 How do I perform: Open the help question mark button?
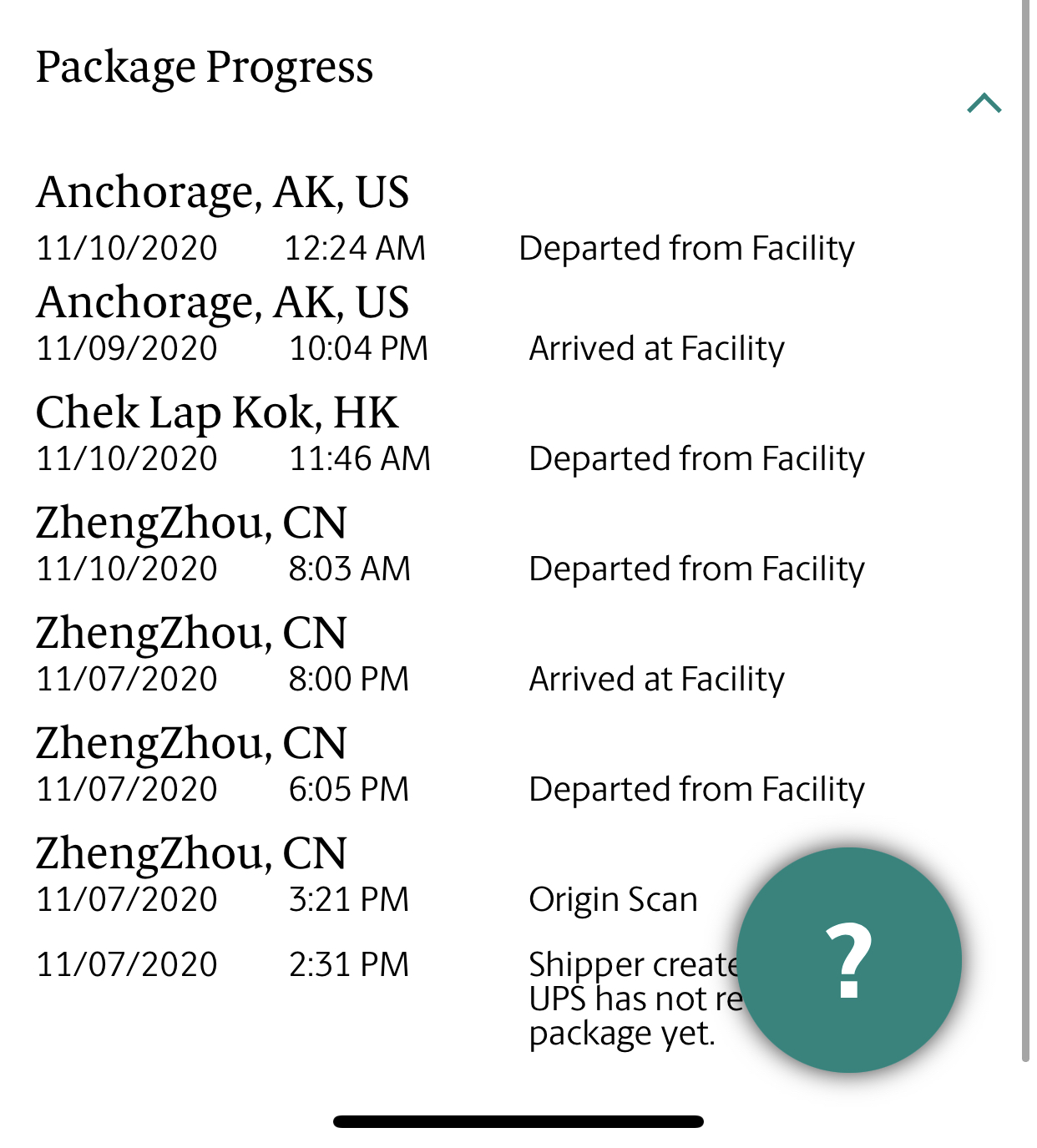tap(849, 960)
